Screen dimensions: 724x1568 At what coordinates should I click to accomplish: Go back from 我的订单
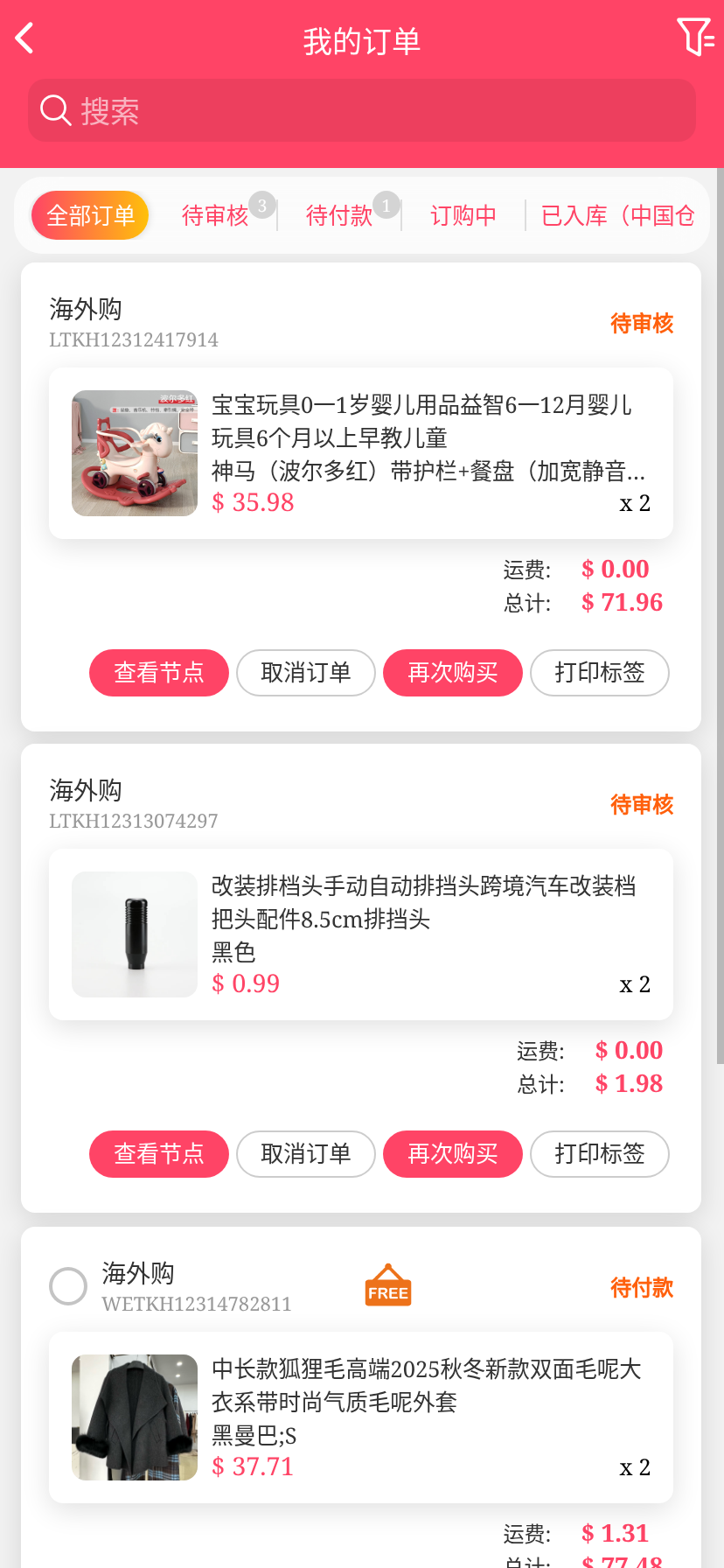tap(24, 38)
